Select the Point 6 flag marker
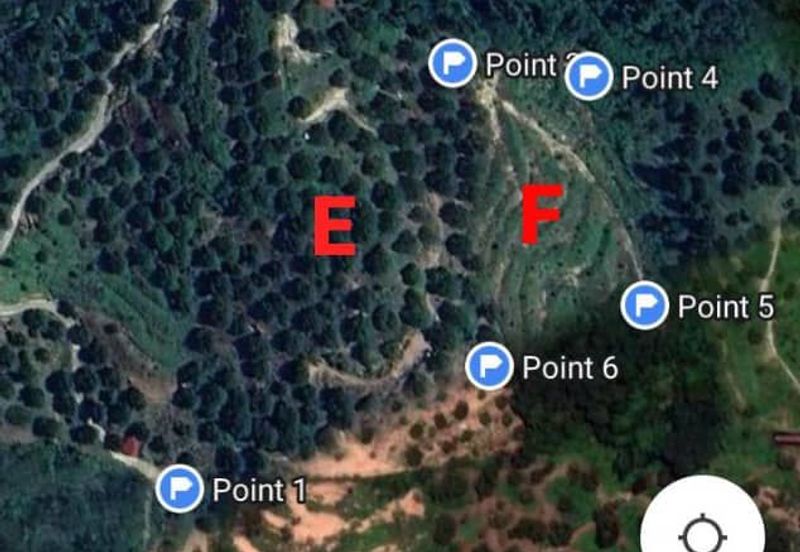The image size is (800, 552). point(489,366)
